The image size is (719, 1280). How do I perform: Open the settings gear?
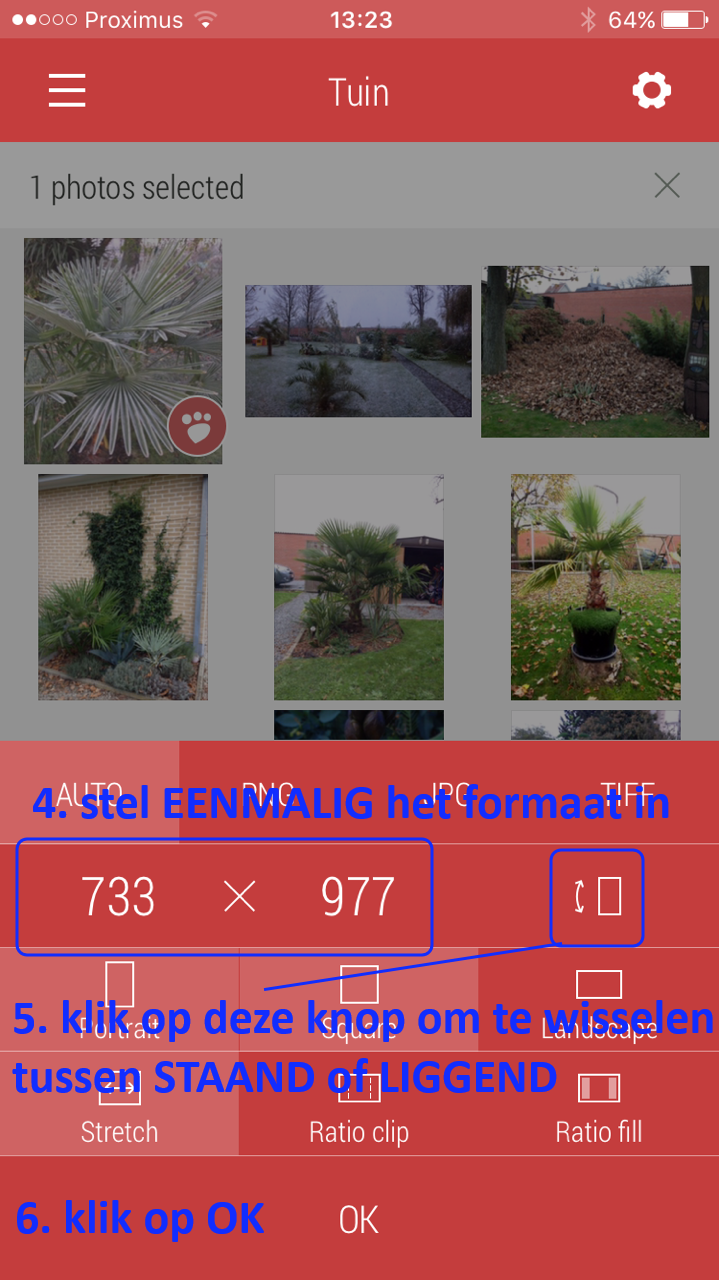(651, 91)
